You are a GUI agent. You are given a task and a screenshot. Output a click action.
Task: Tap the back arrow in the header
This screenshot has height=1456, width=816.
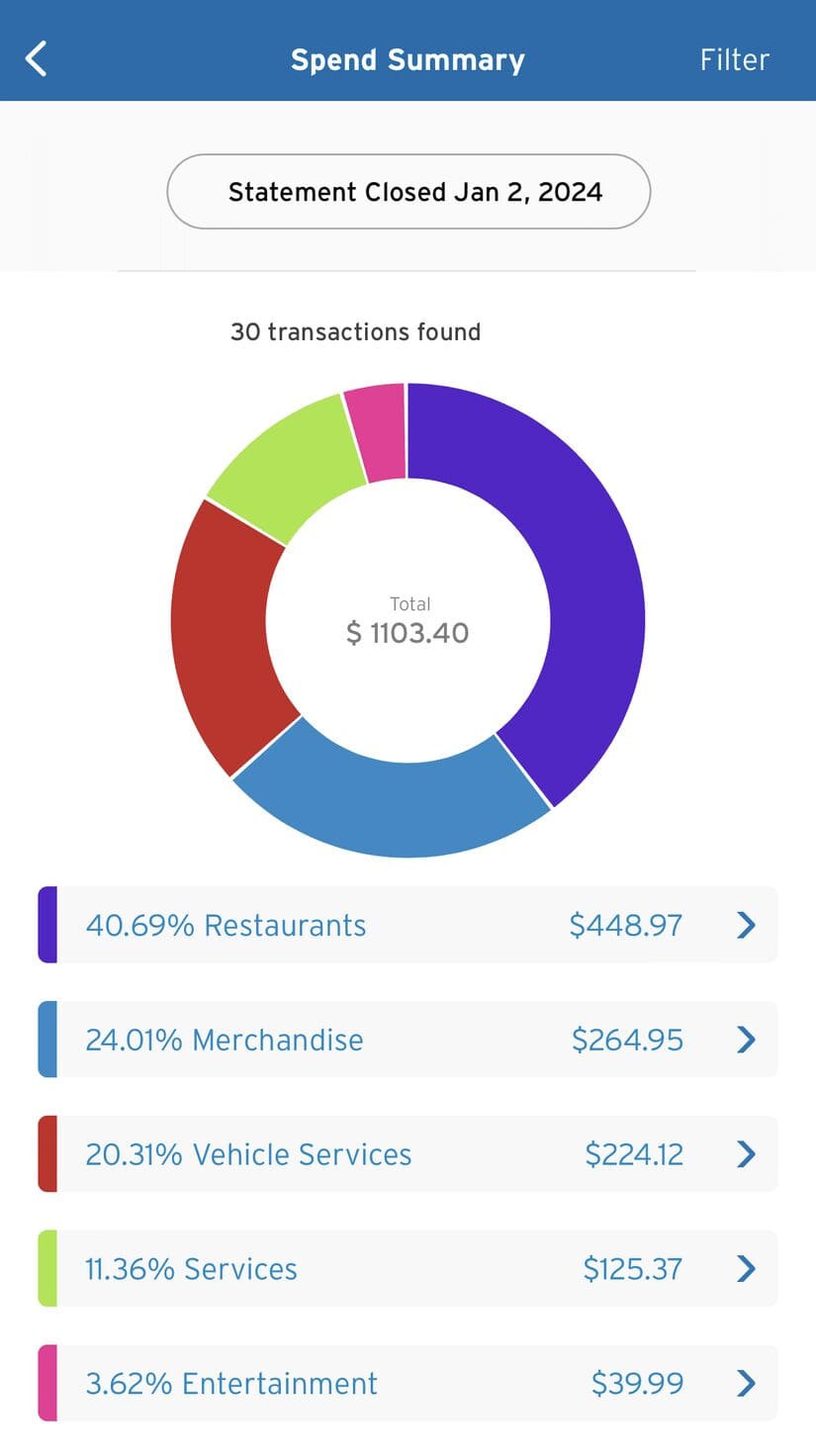coord(37,58)
